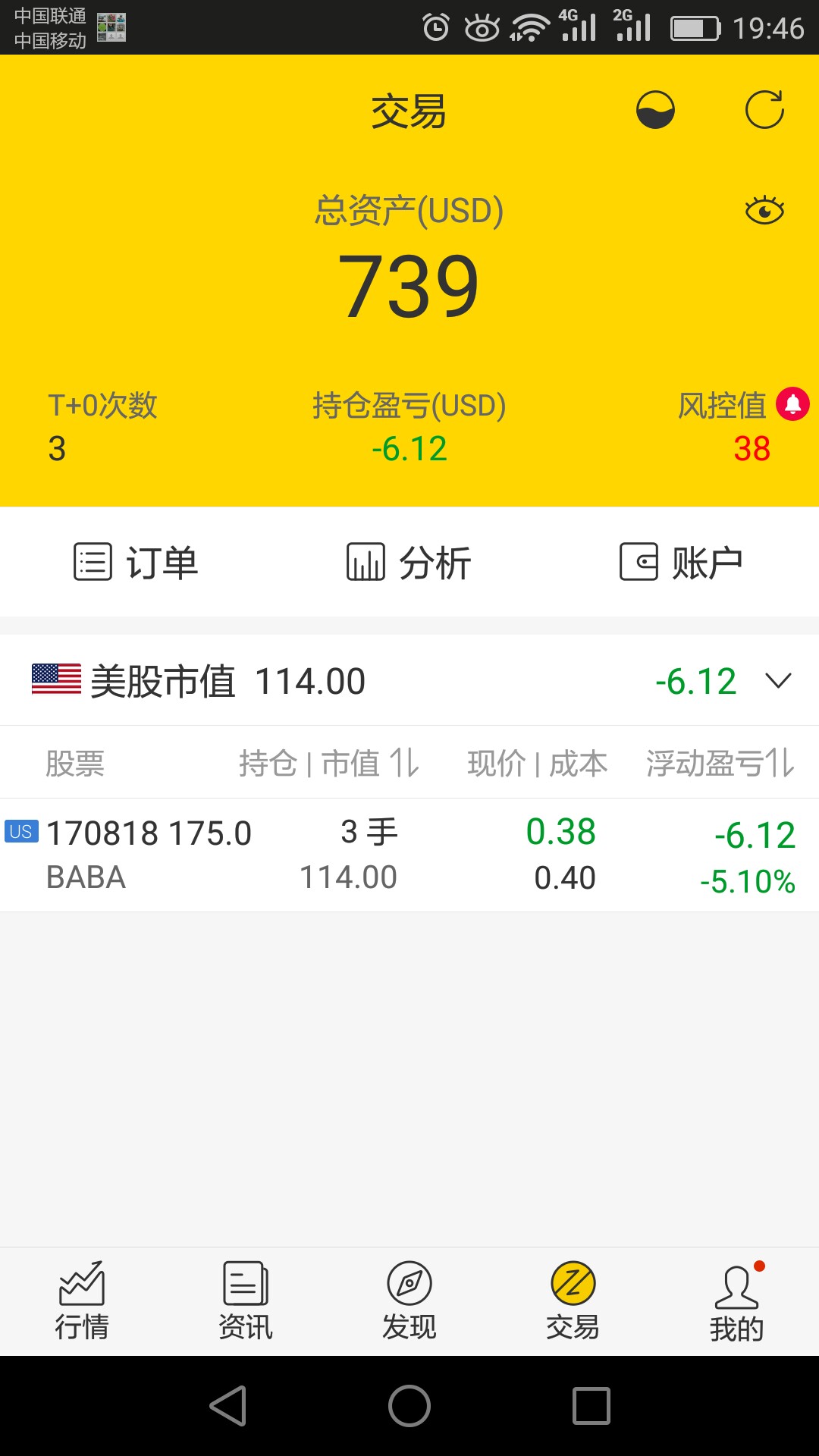Select the 交易 tab in bottom bar
The image size is (819, 1456).
[x=573, y=1301]
